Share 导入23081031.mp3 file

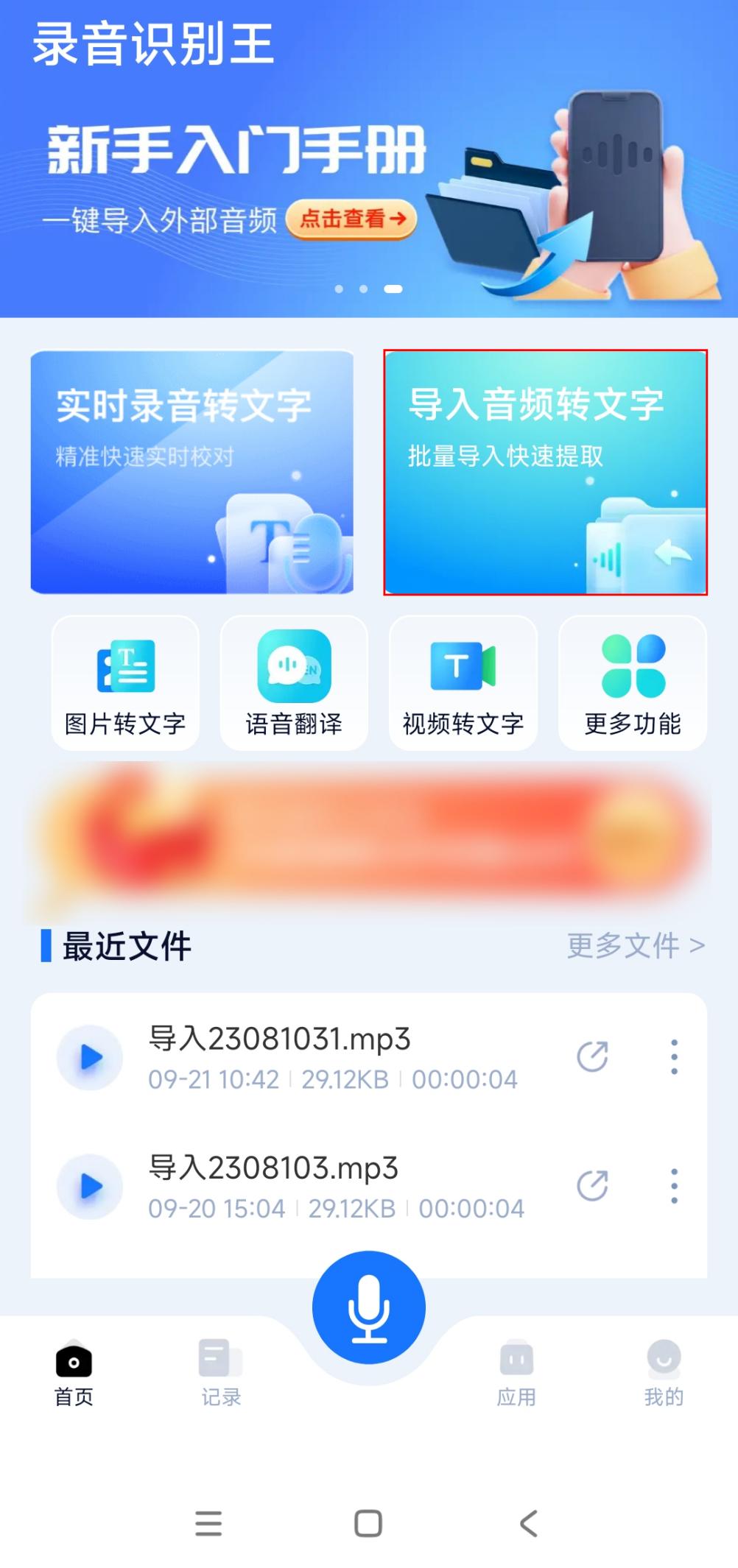point(592,1056)
